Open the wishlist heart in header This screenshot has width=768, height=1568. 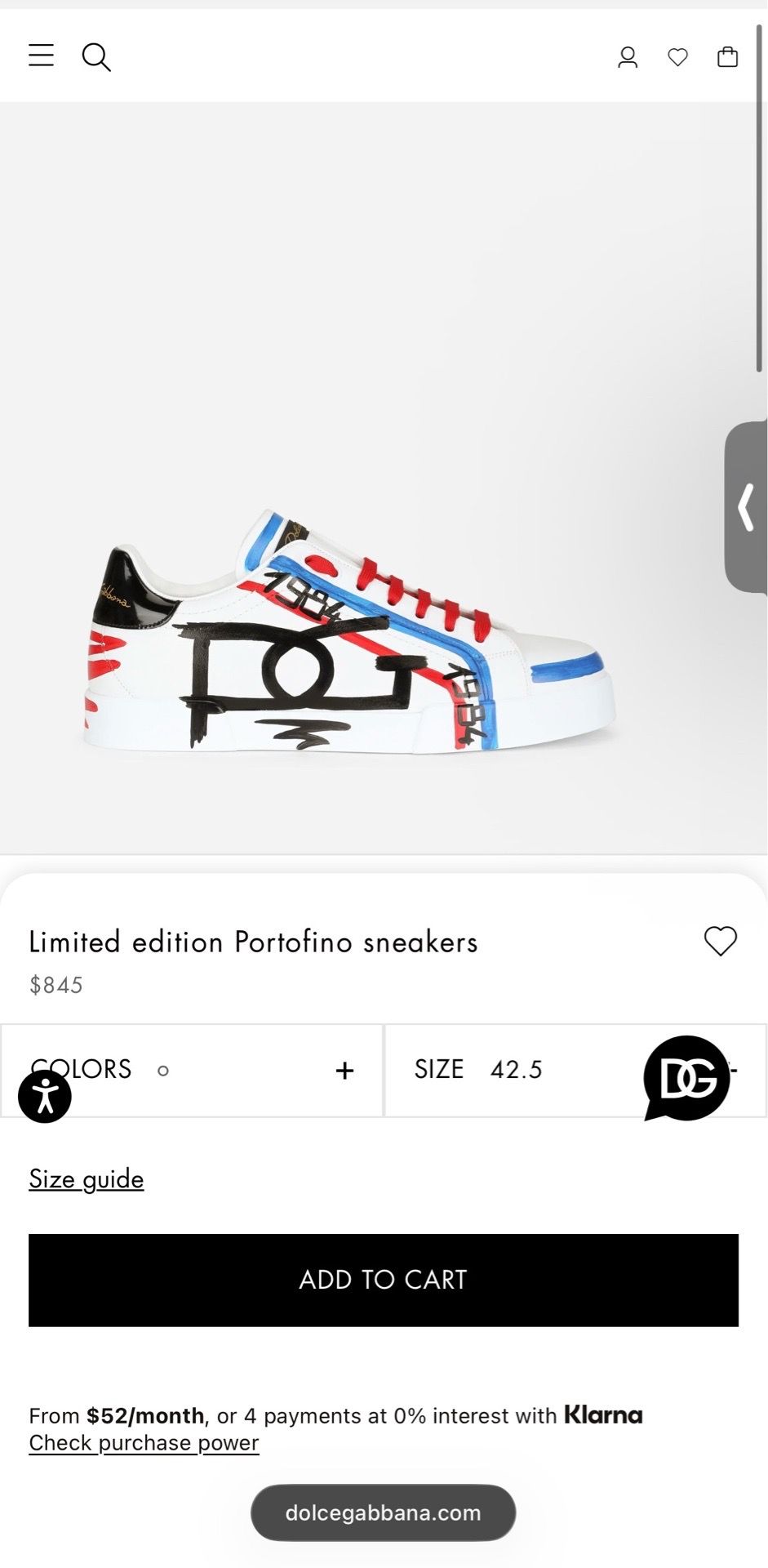point(677,57)
